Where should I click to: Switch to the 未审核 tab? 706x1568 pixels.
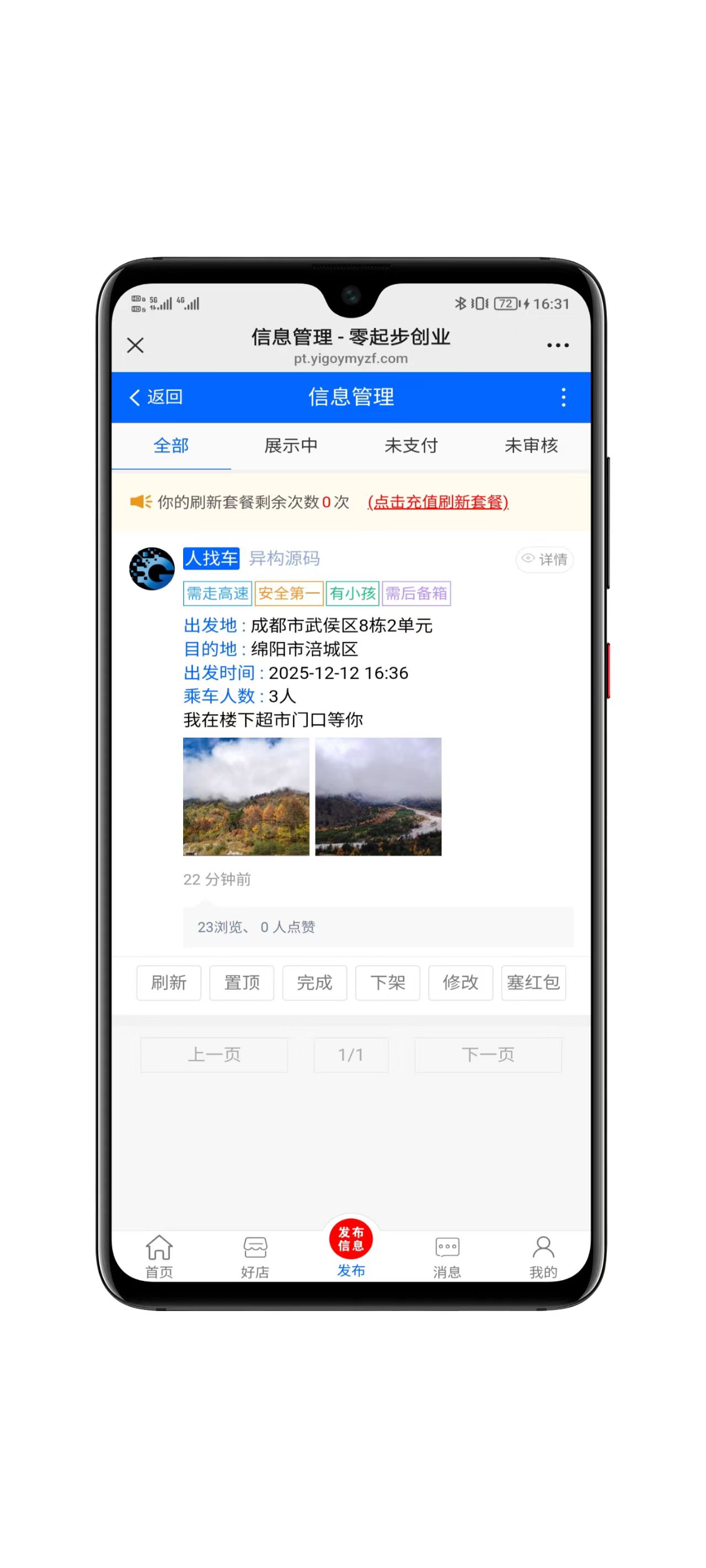tap(531, 445)
